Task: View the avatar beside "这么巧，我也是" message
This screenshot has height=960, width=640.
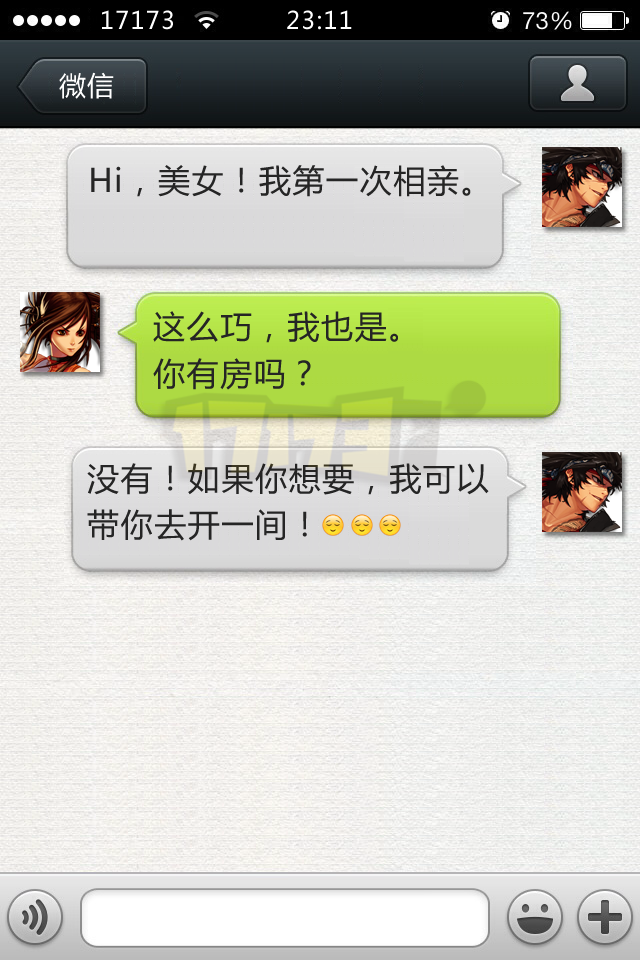Action: [x=60, y=332]
